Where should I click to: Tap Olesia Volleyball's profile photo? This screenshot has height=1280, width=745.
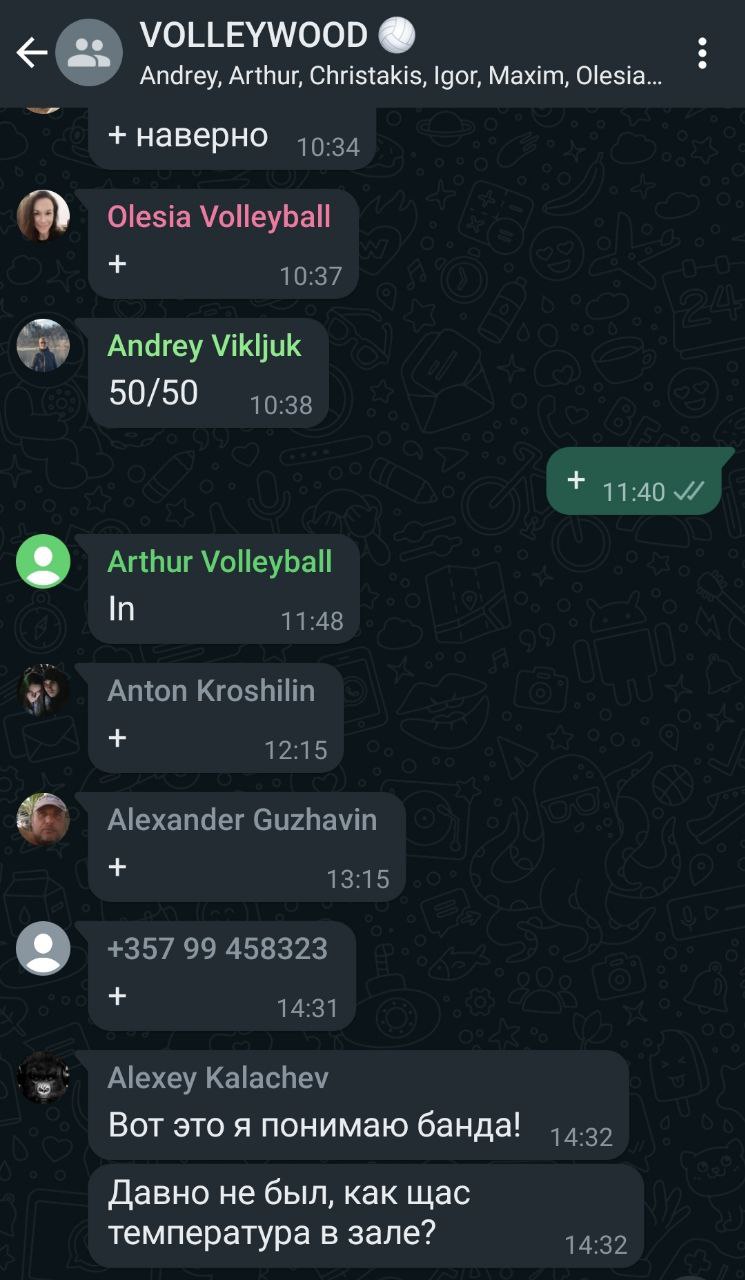(43, 216)
